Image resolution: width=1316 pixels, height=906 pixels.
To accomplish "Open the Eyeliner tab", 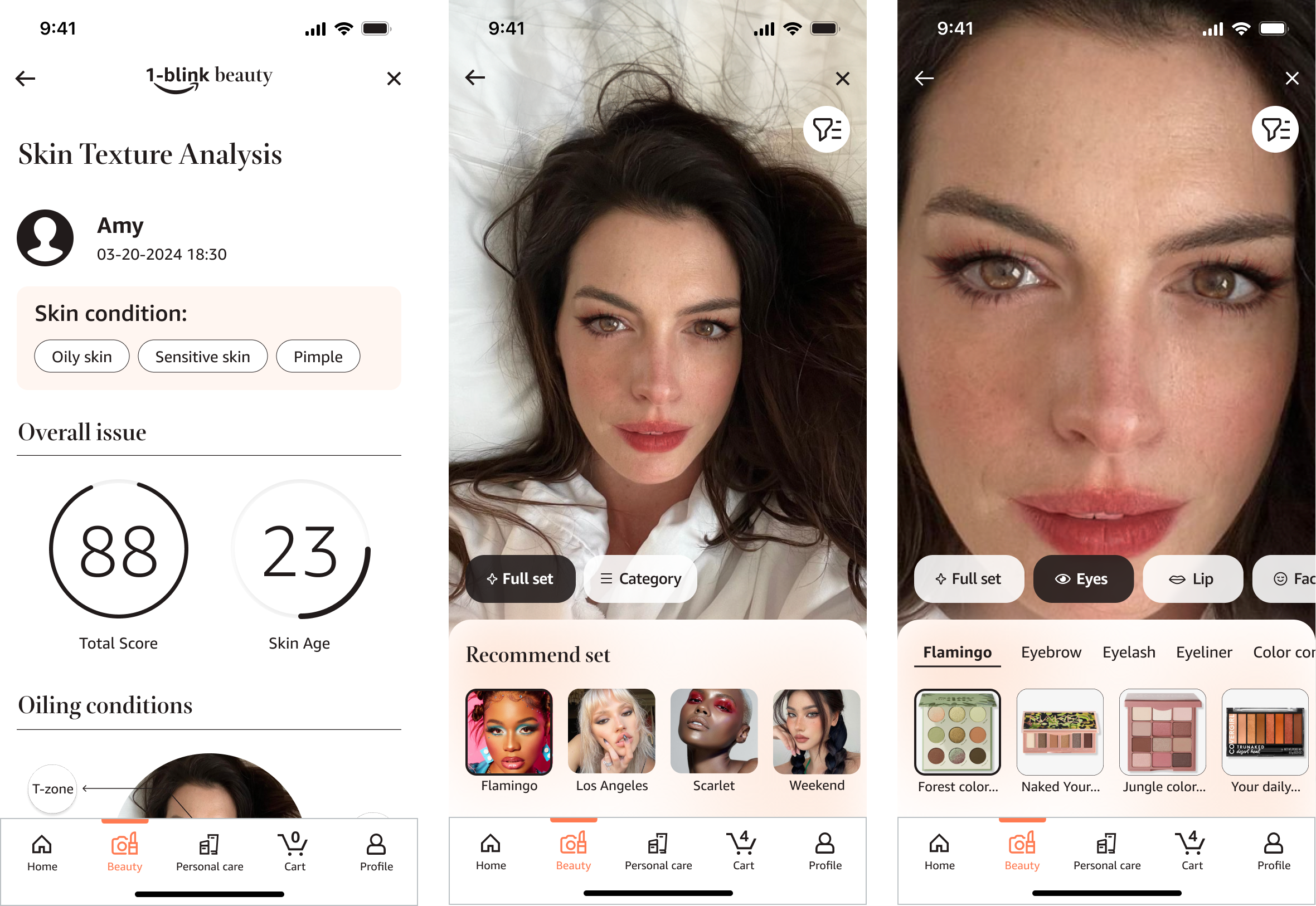I will (x=1203, y=652).
